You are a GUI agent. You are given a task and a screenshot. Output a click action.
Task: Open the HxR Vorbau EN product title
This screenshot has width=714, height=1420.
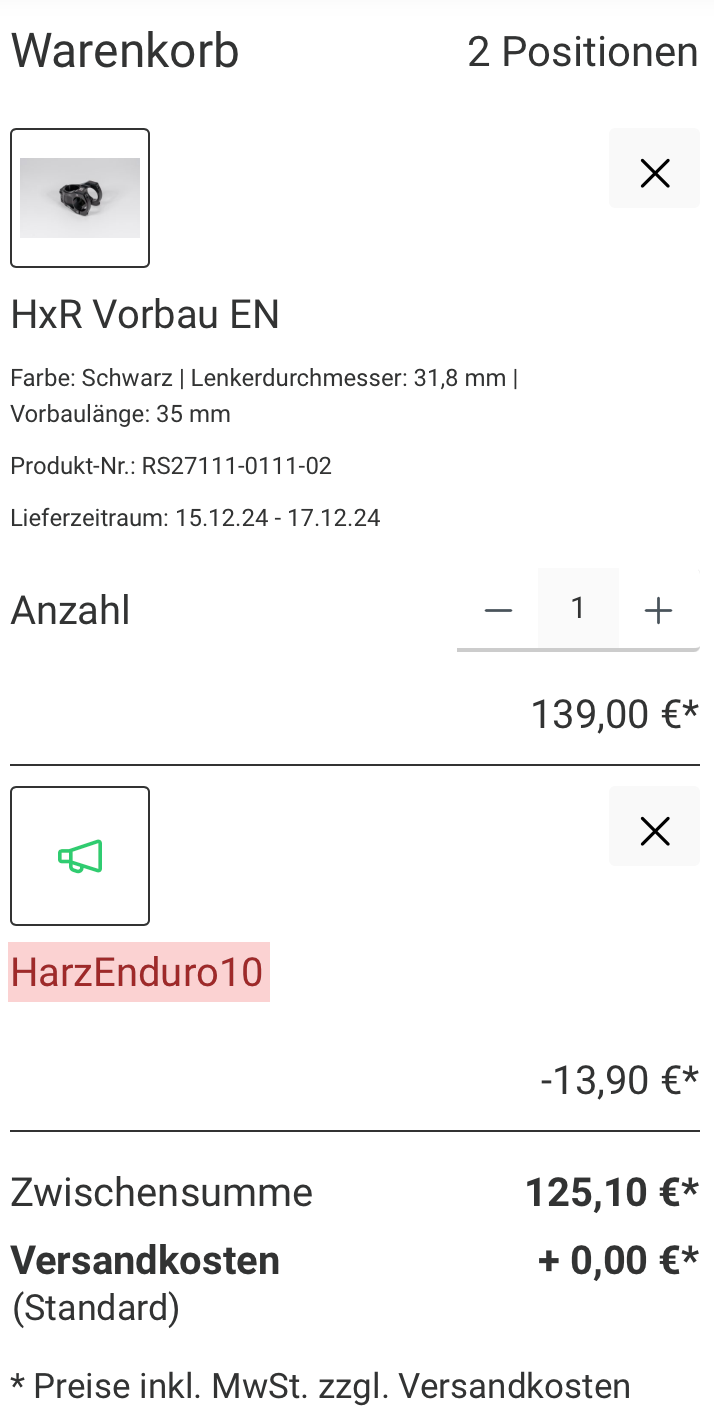pos(145,315)
